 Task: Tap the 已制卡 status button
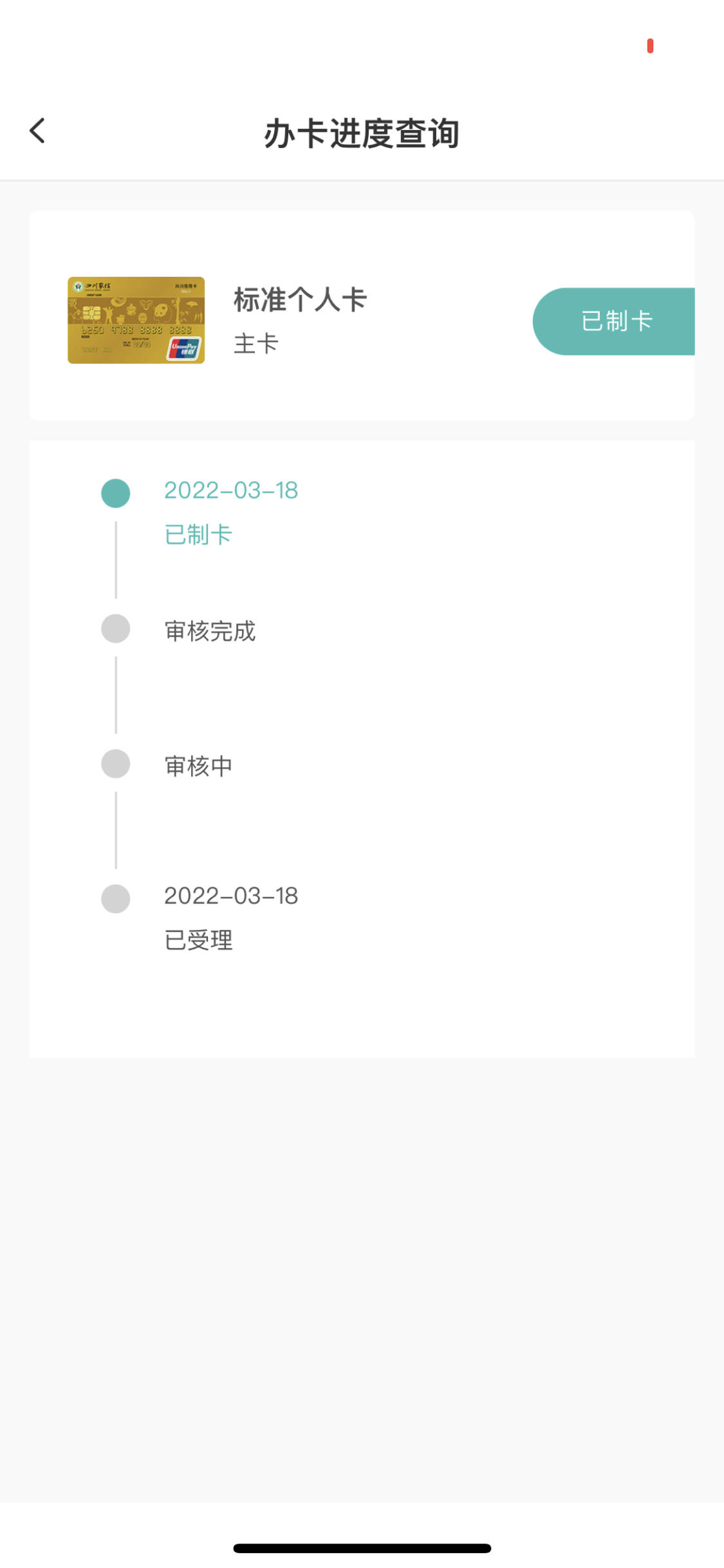click(x=613, y=321)
